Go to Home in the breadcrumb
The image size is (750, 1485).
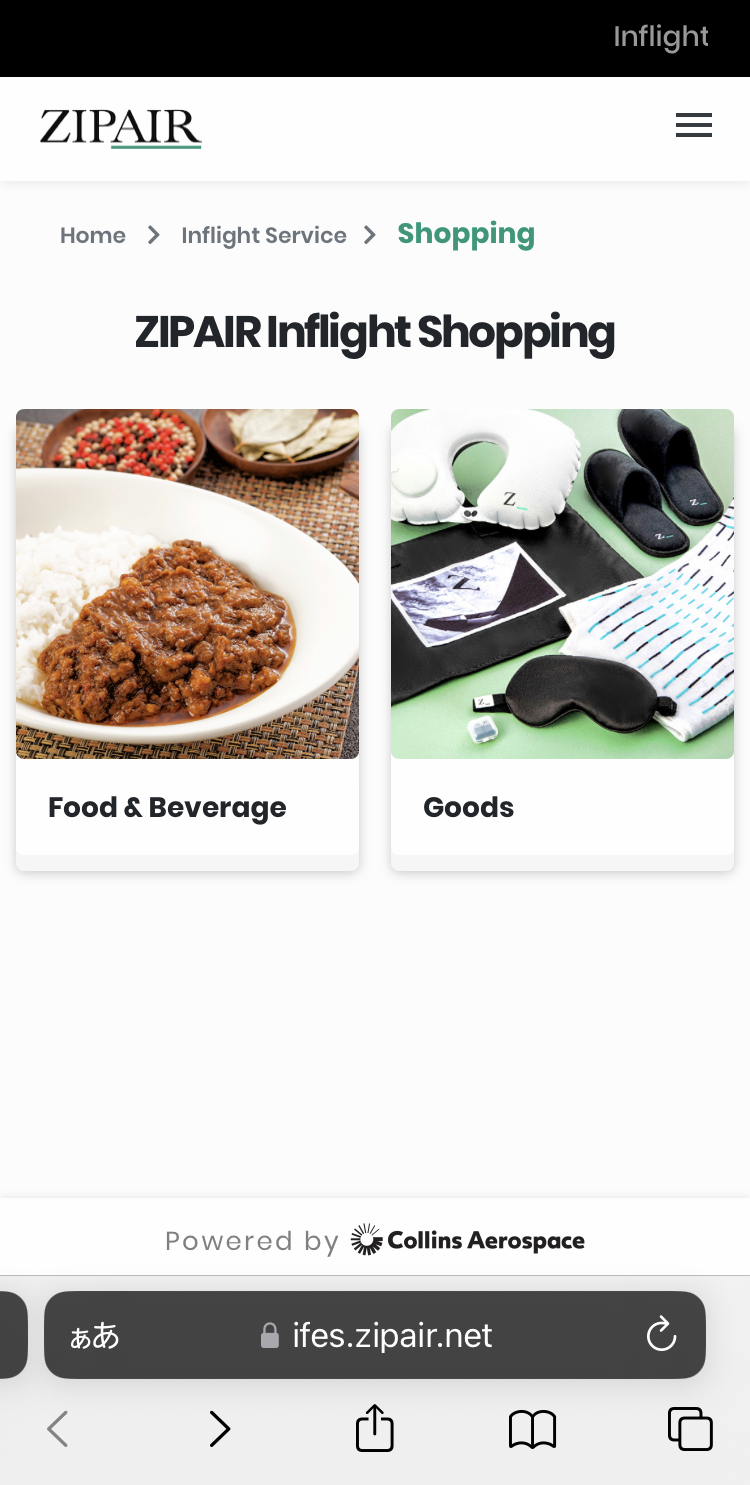click(93, 235)
